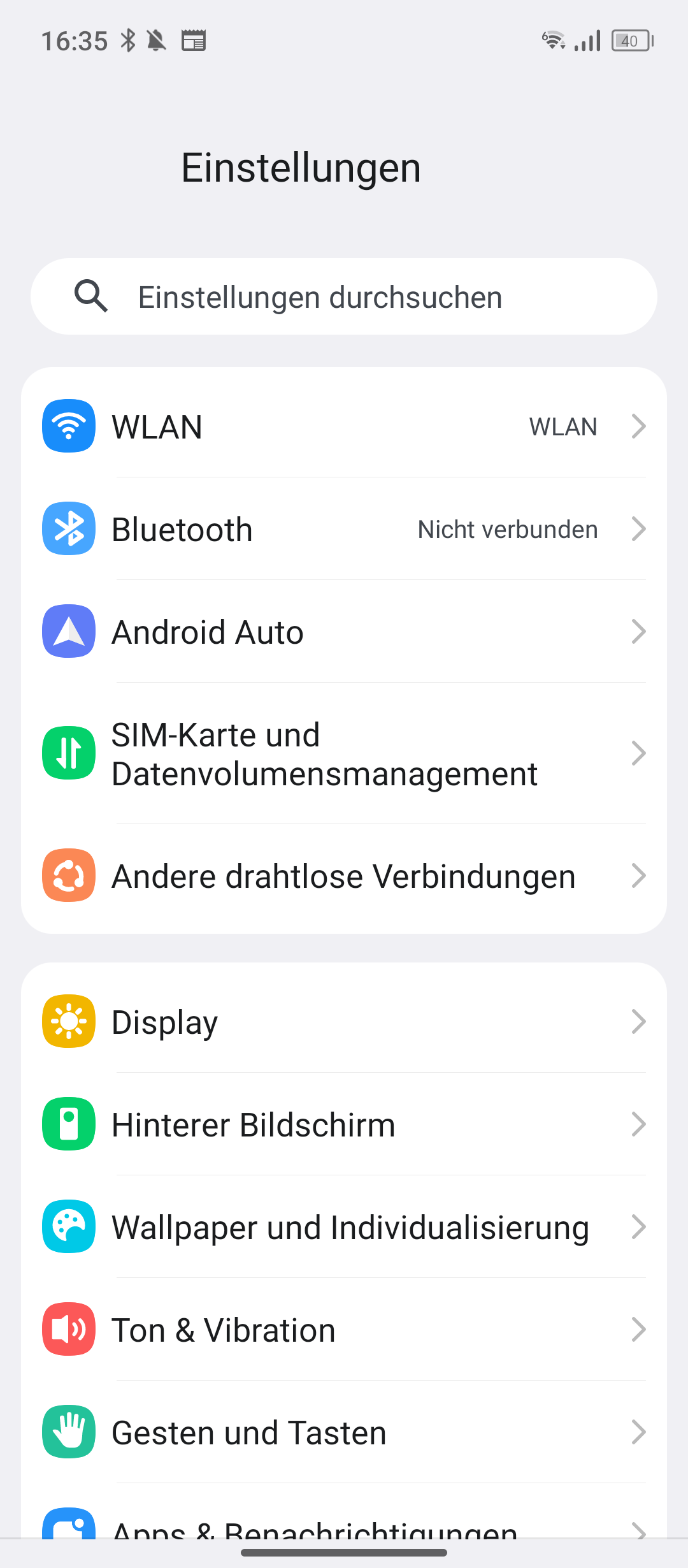688x1568 pixels.
Task: Open Ton & Vibration
Action: [344, 1330]
